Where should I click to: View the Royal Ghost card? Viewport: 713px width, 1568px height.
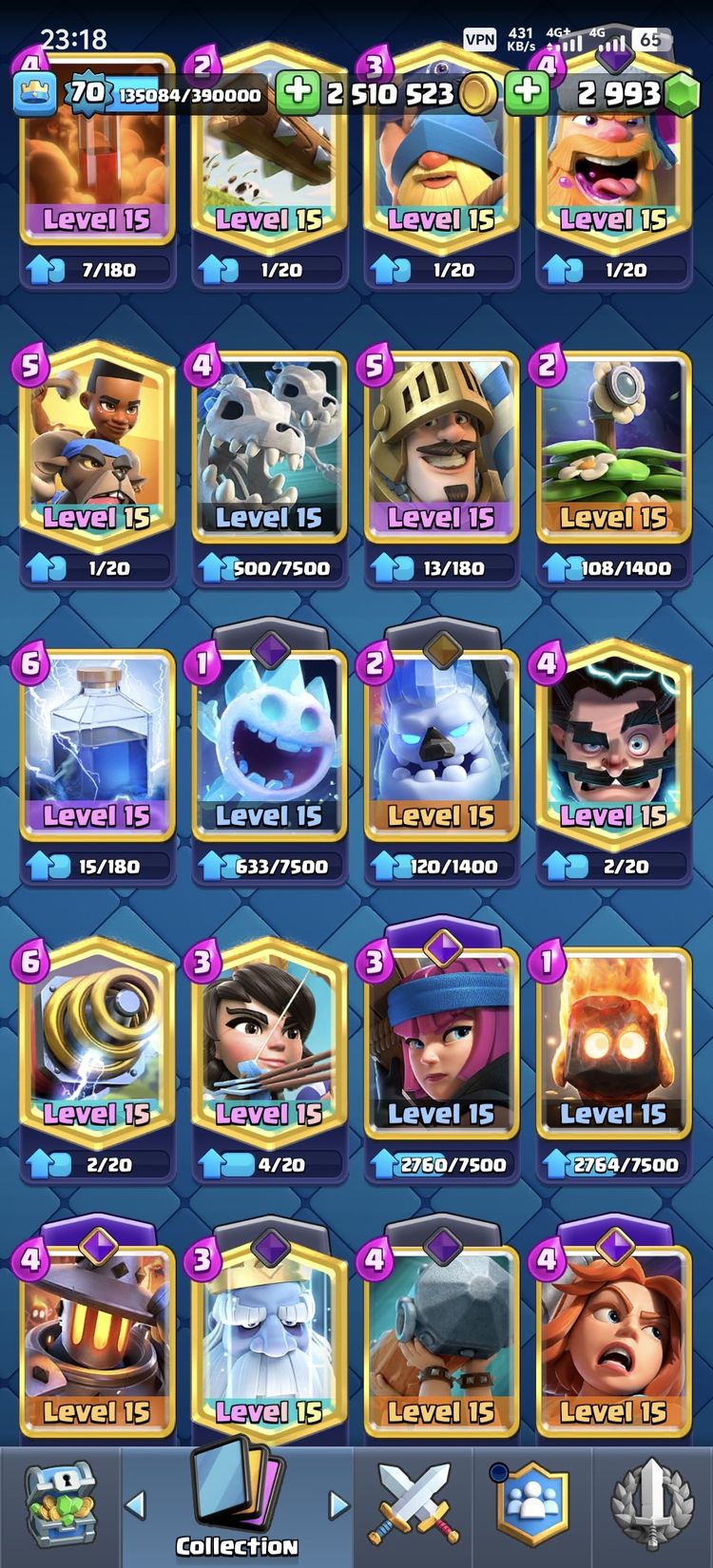[x=269, y=1340]
